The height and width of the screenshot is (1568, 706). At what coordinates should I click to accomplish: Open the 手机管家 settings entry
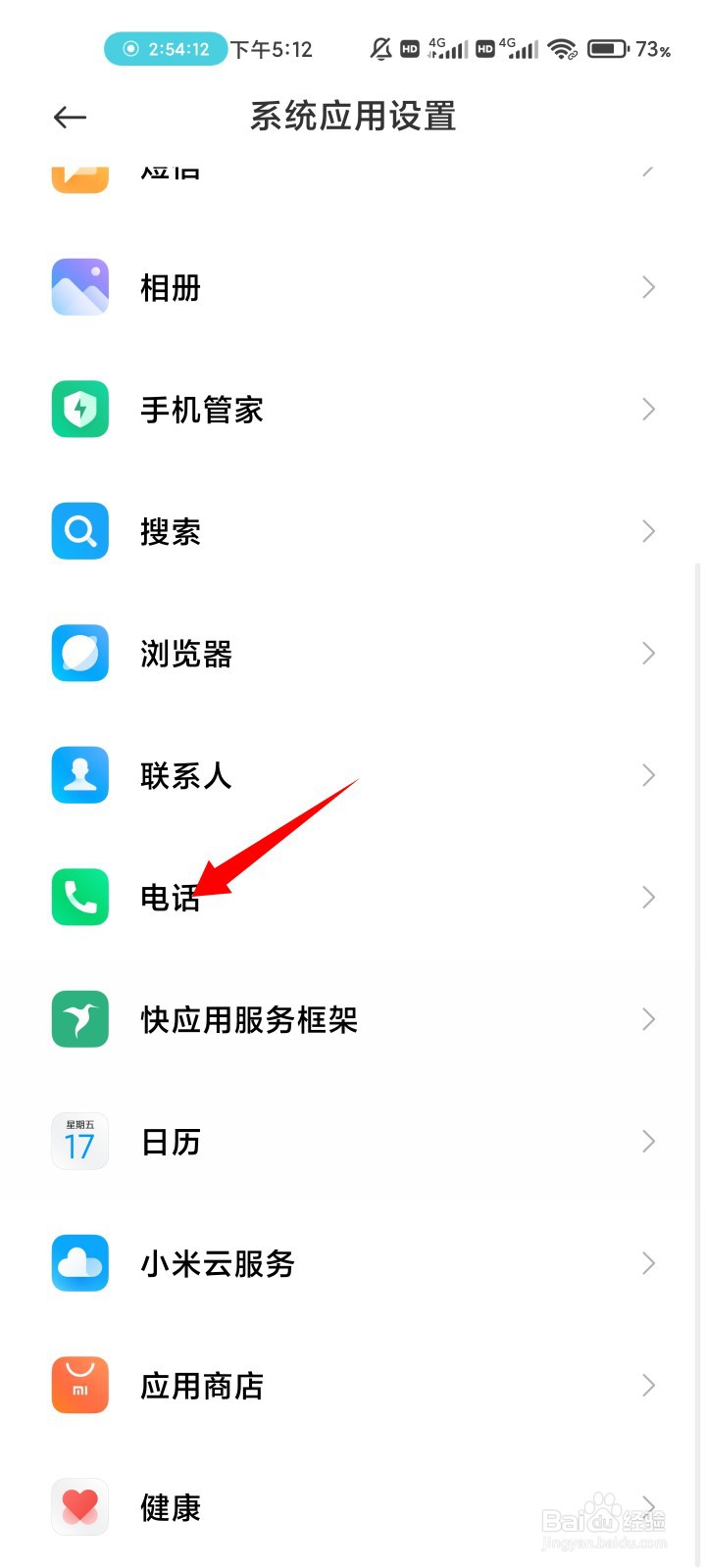pos(353,409)
